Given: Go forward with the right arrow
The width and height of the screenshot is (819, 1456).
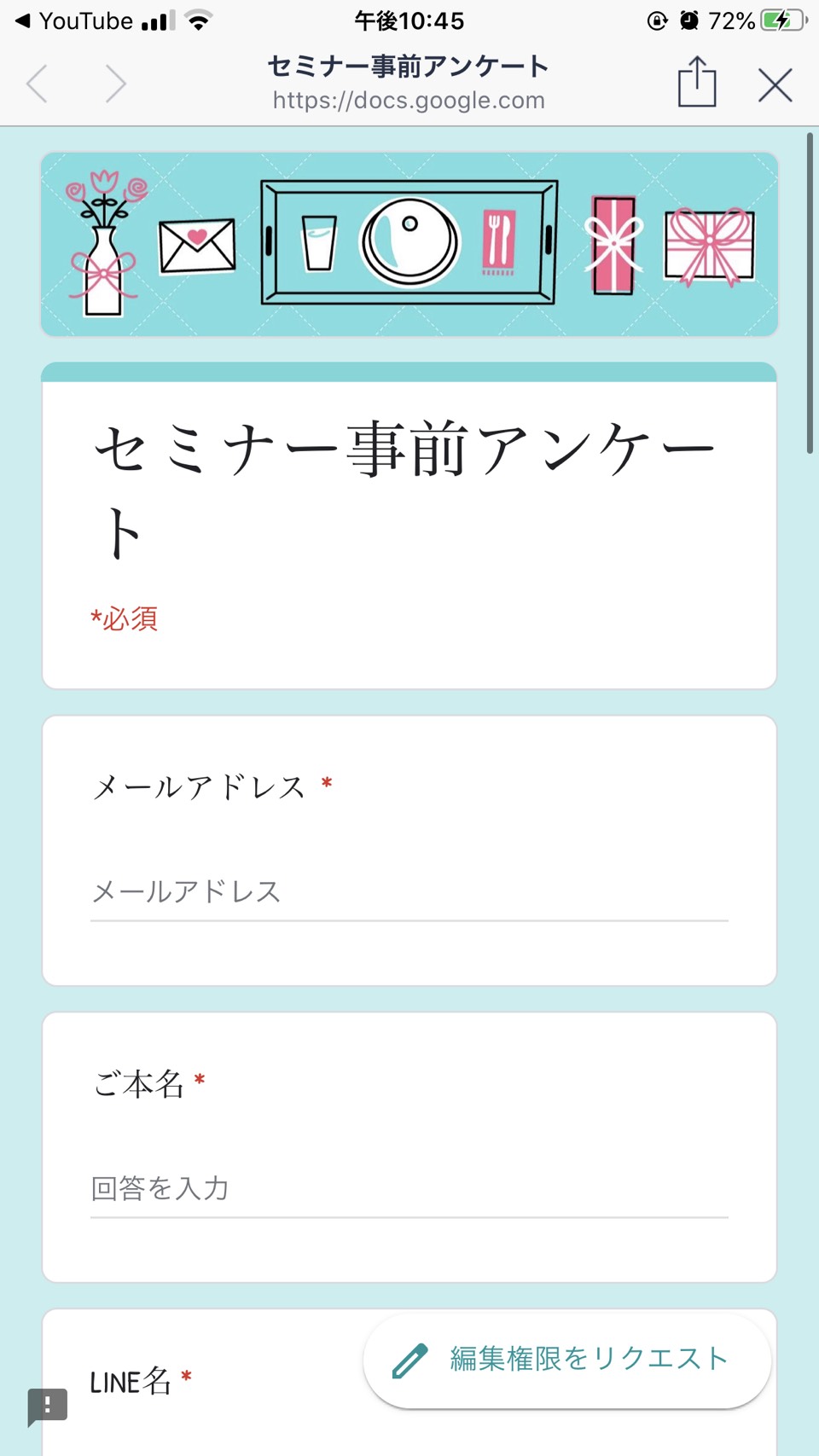Looking at the screenshot, I should pos(116,84).
